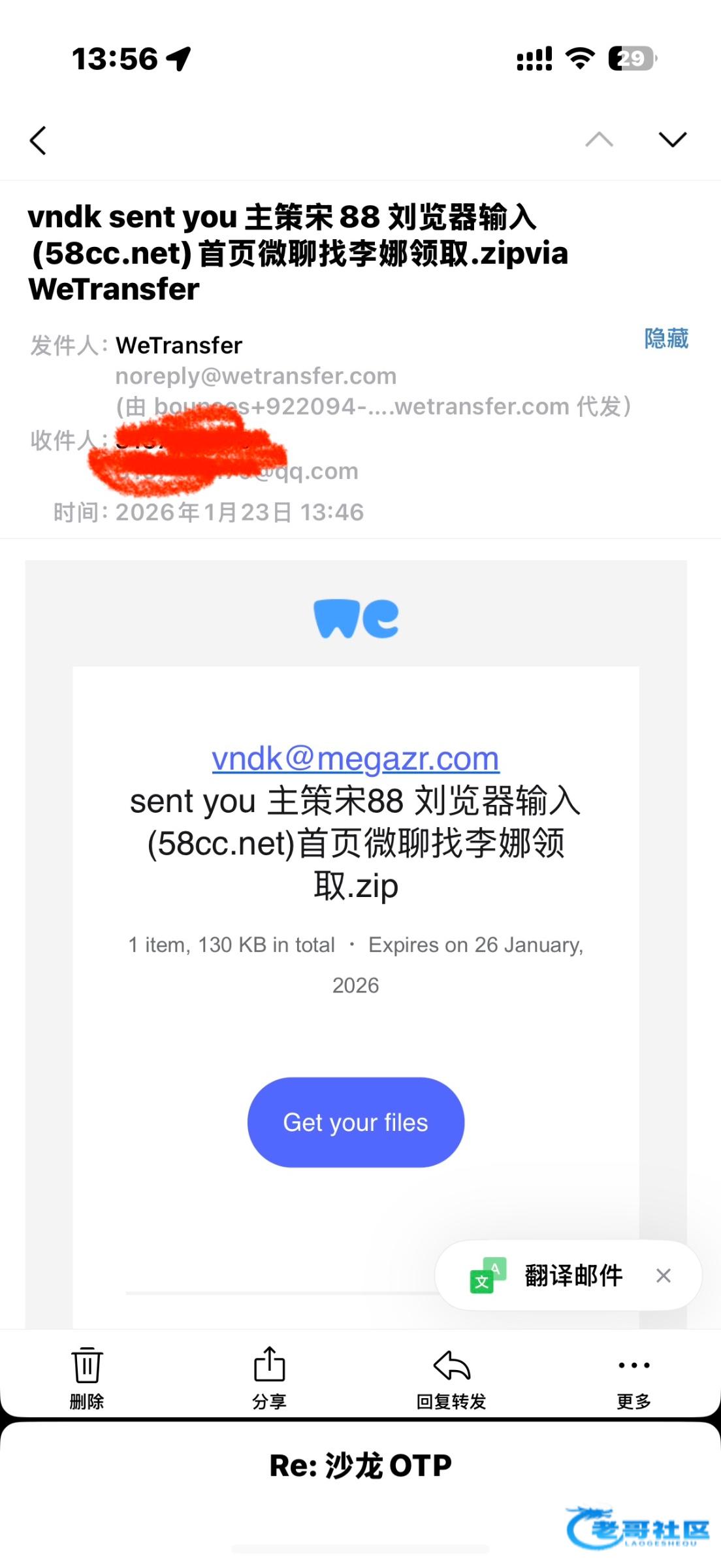Go back to the inbox list

pyautogui.click(x=39, y=140)
